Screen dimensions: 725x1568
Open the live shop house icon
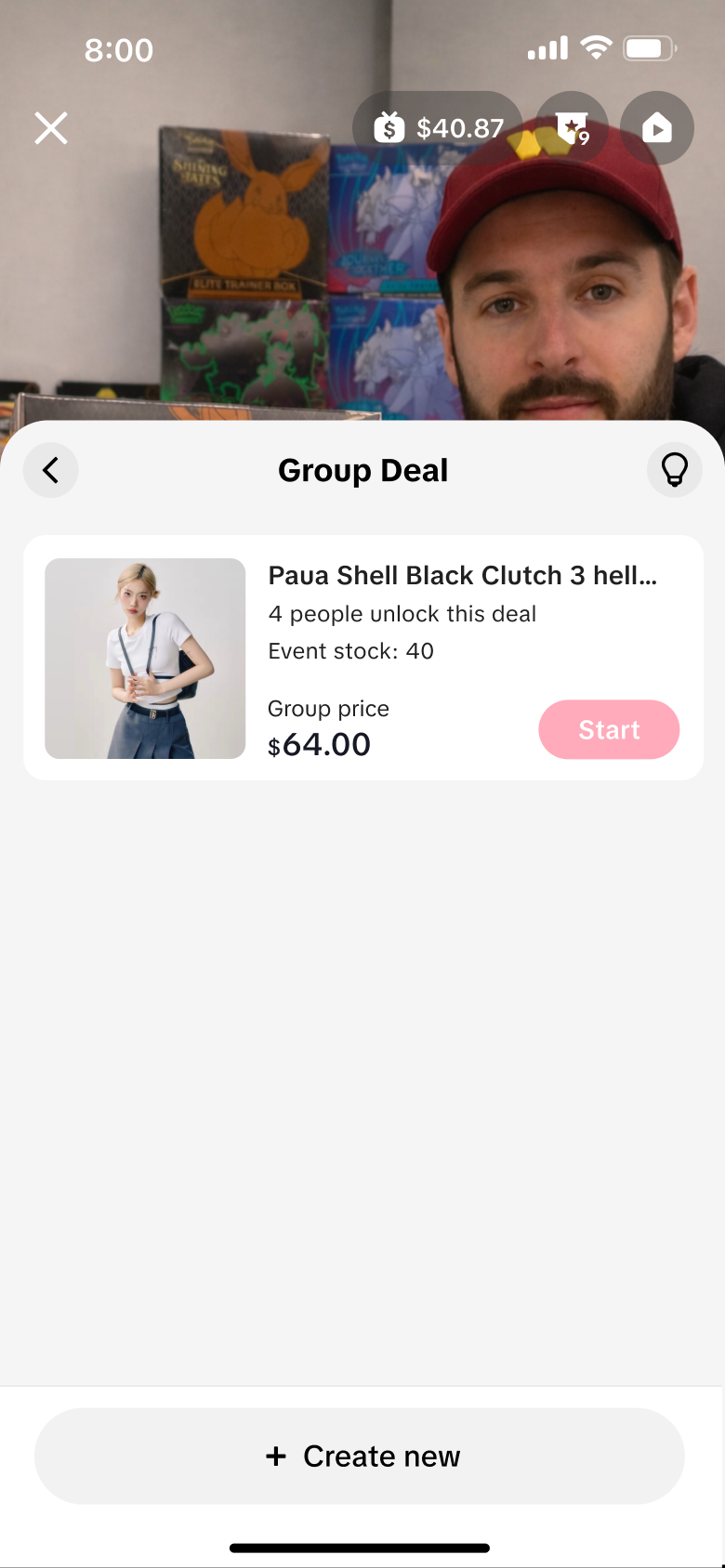[x=657, y=128]
